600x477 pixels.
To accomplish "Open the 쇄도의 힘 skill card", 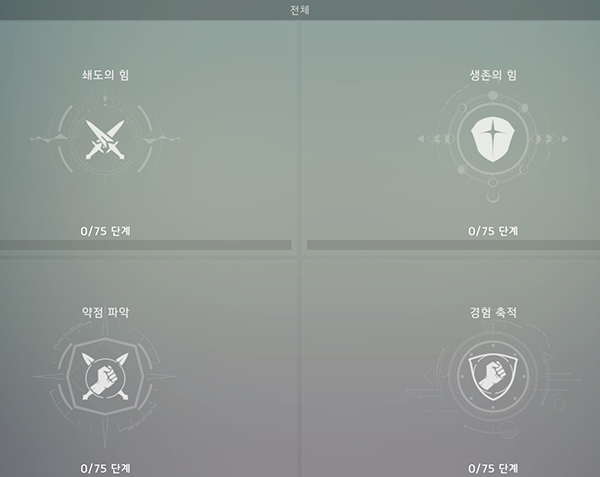I will 105,140.
